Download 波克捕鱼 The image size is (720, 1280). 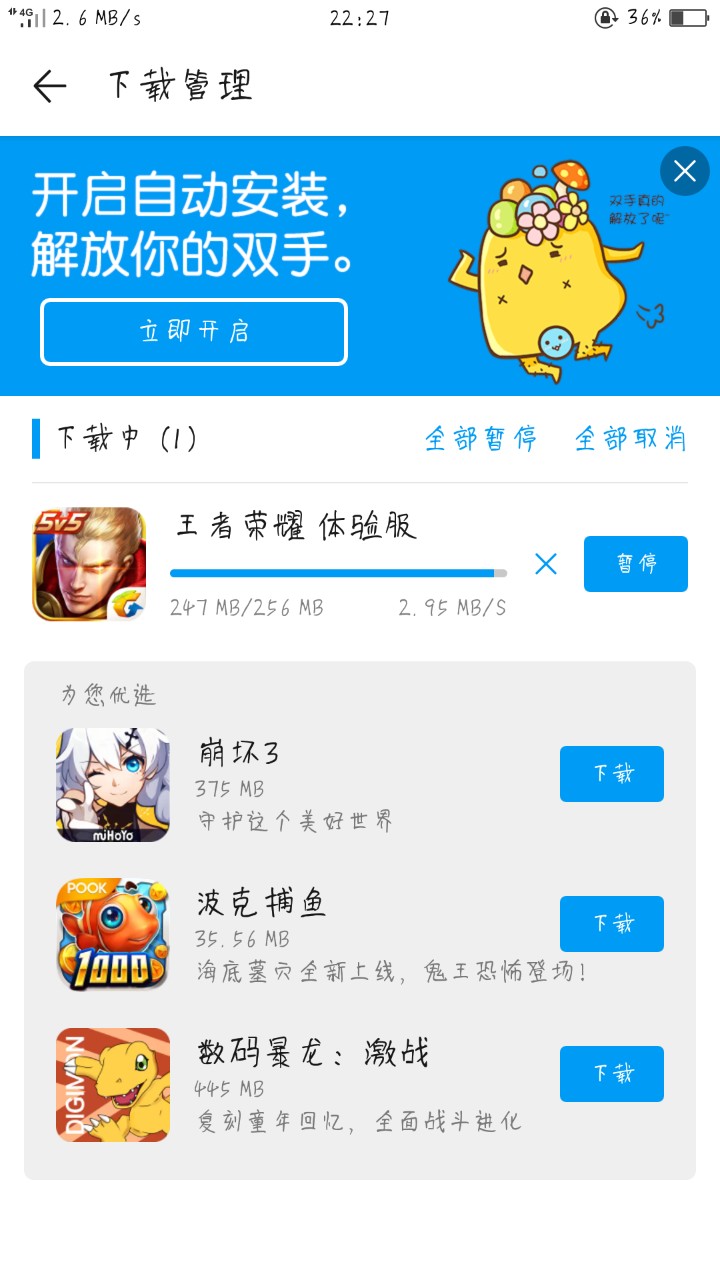[612, 924]
